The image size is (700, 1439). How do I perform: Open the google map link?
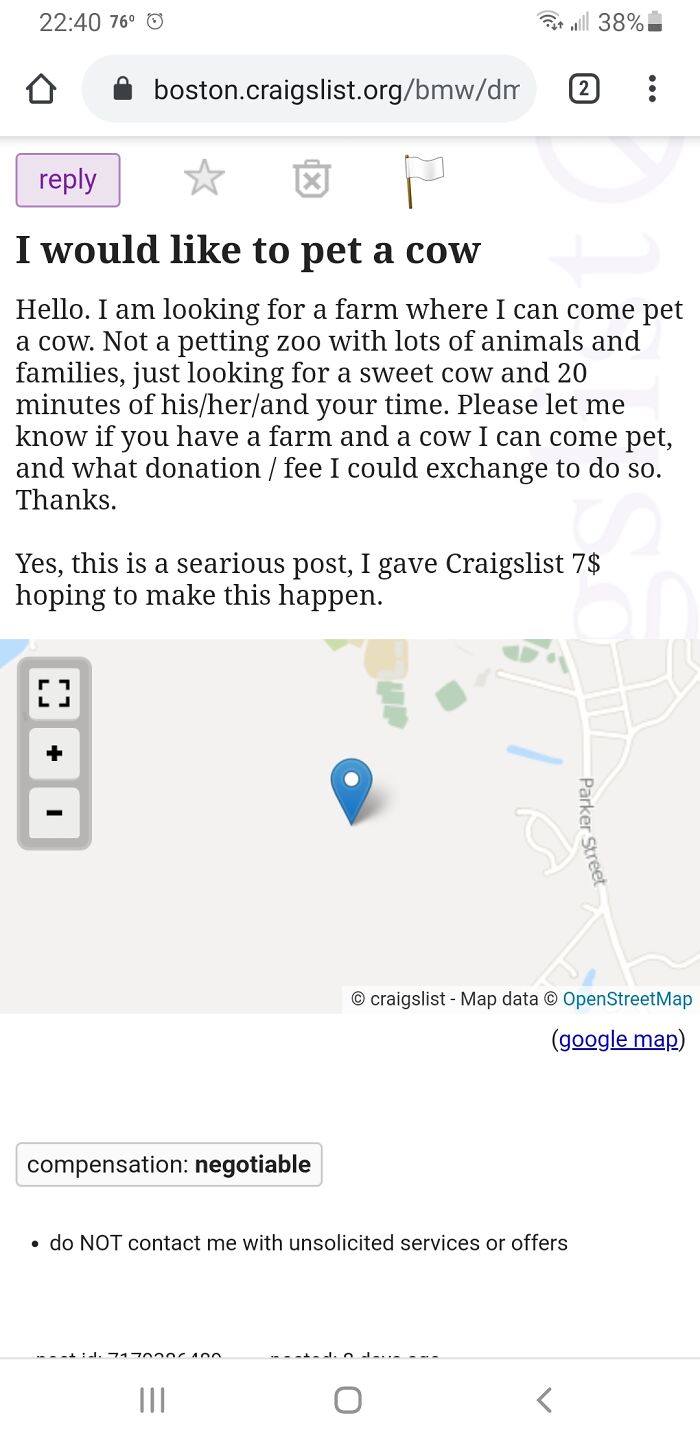pyautogui.click(x=617, y=1039)
